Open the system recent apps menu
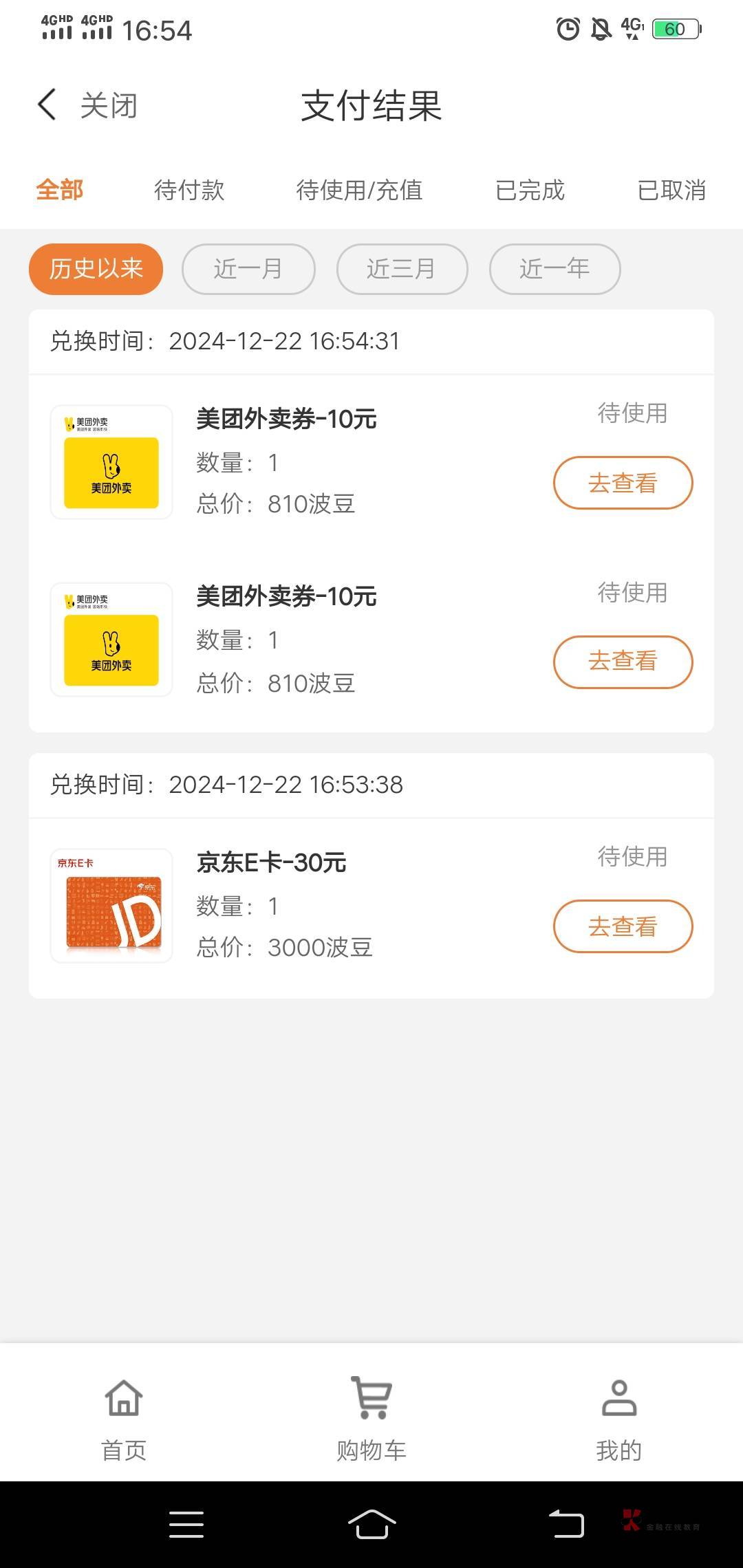This screenshot has width=743, height=1568. click(186, 1525)
